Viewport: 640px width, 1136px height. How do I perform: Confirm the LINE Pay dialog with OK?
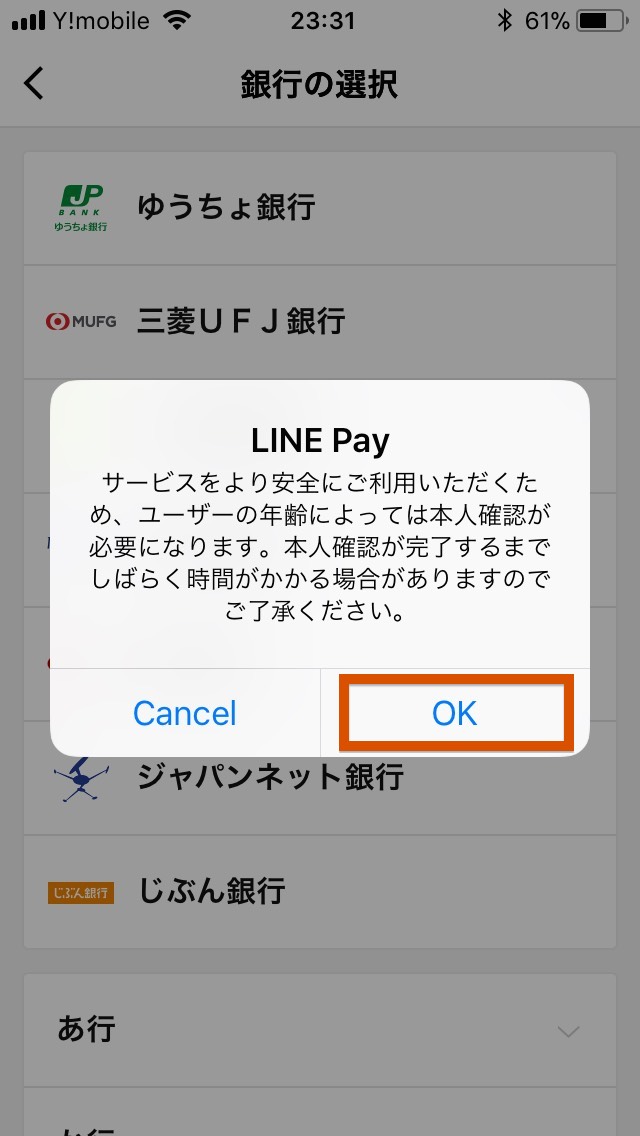point(455,713)
